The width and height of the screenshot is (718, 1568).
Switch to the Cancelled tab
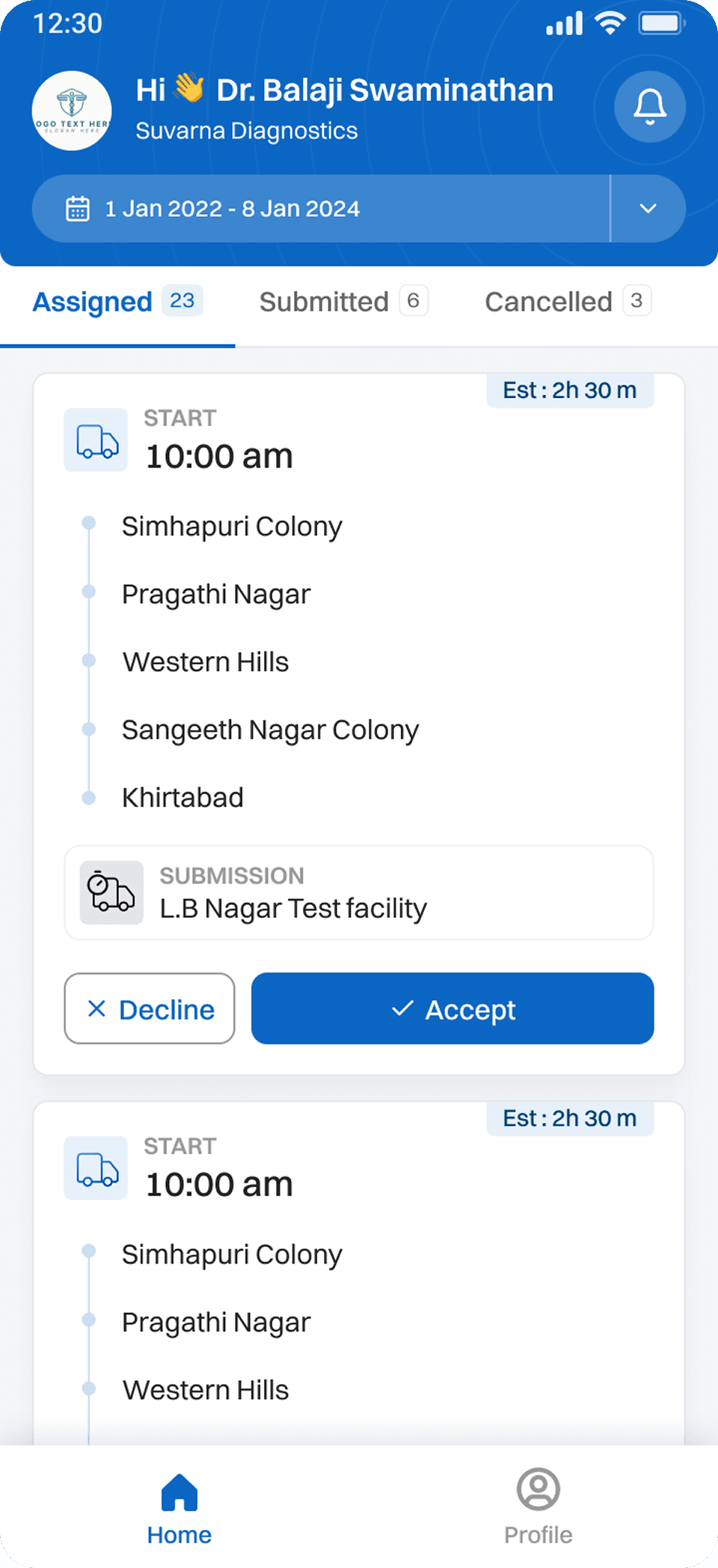pyautogui.click(x=568, y=301)
